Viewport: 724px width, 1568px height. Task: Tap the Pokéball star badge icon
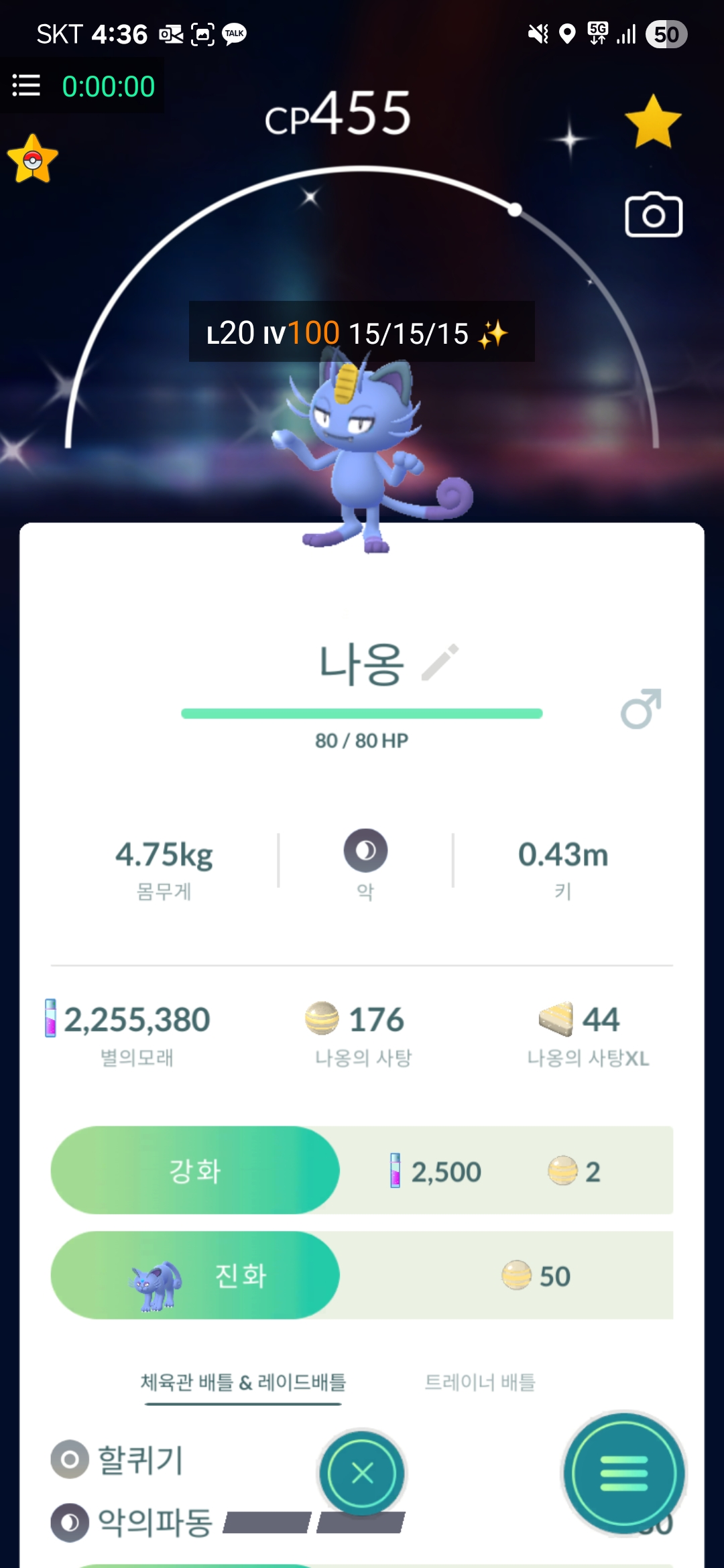point(32,160)
